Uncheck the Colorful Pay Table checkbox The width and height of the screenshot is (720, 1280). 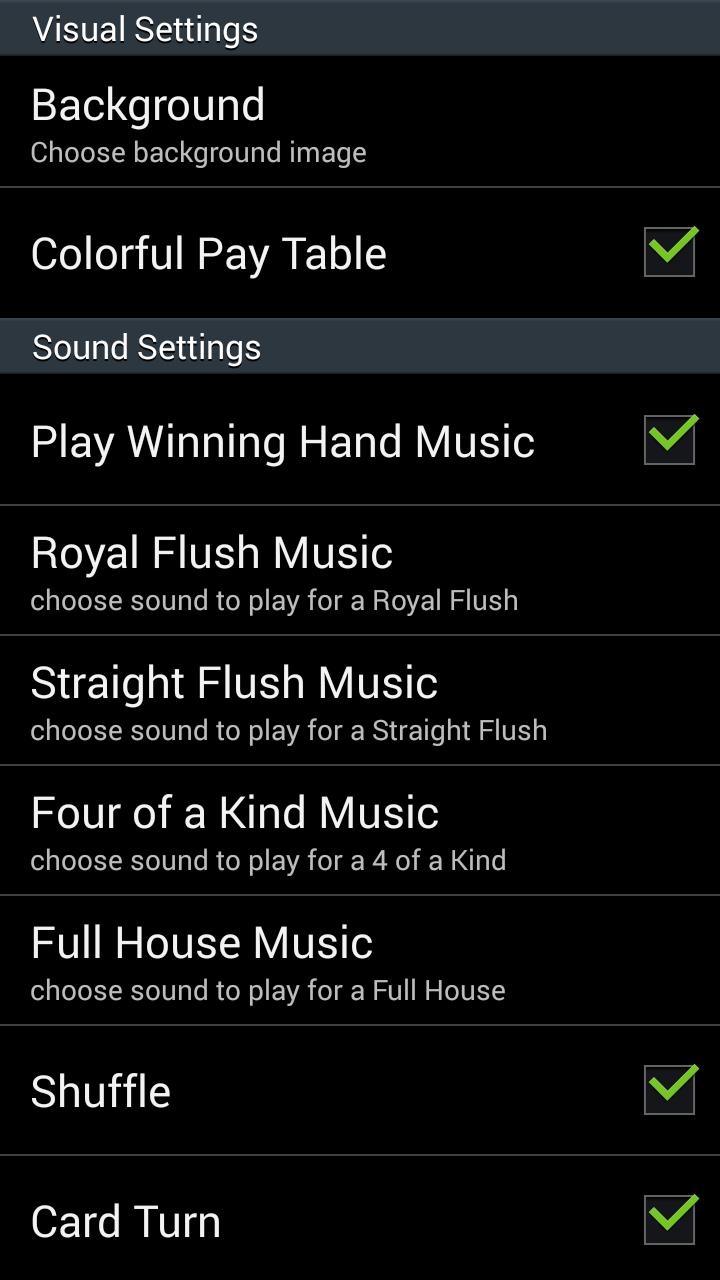[669, 252]
